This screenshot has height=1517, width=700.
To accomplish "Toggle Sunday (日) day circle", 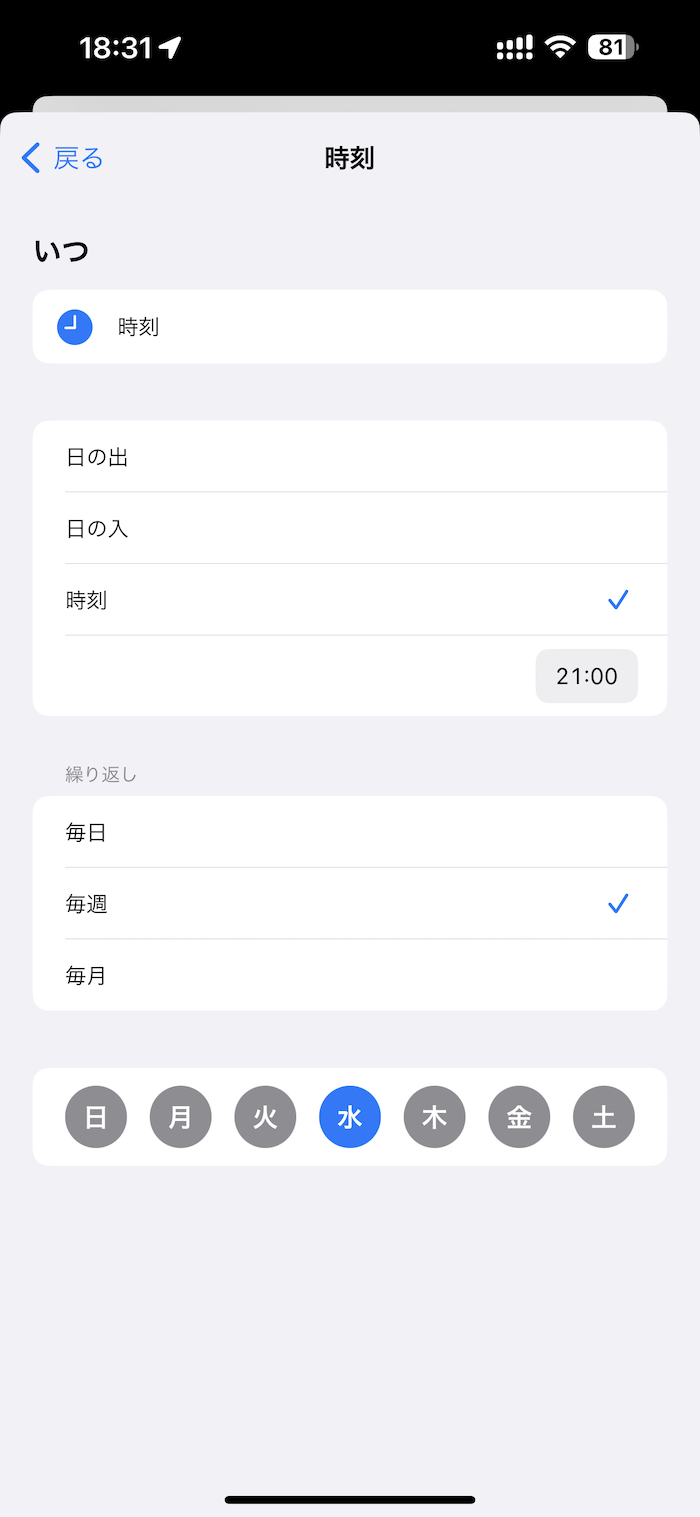I will 96,1117.
